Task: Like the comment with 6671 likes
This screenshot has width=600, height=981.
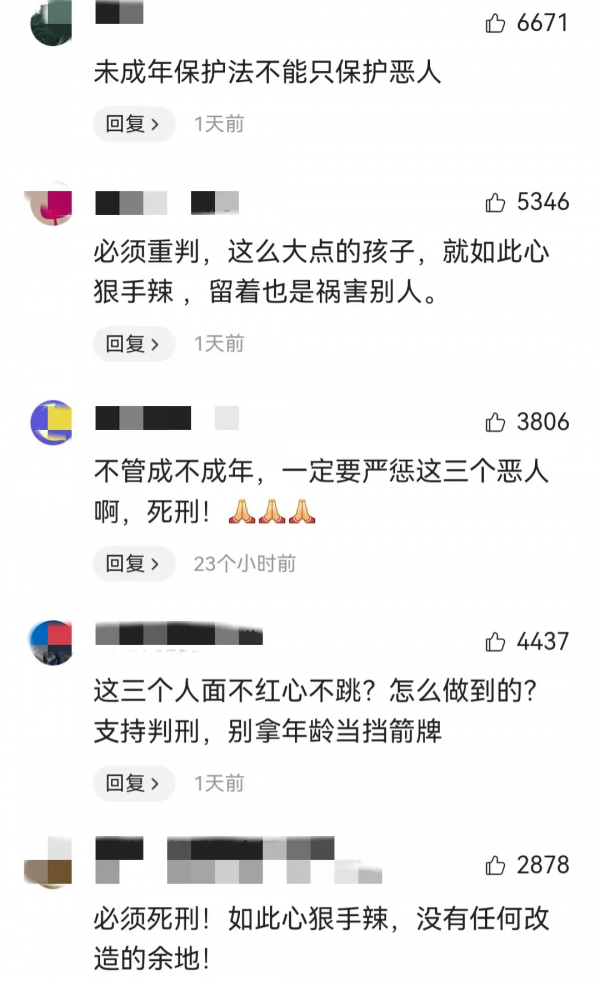Action: click(496, 23)
